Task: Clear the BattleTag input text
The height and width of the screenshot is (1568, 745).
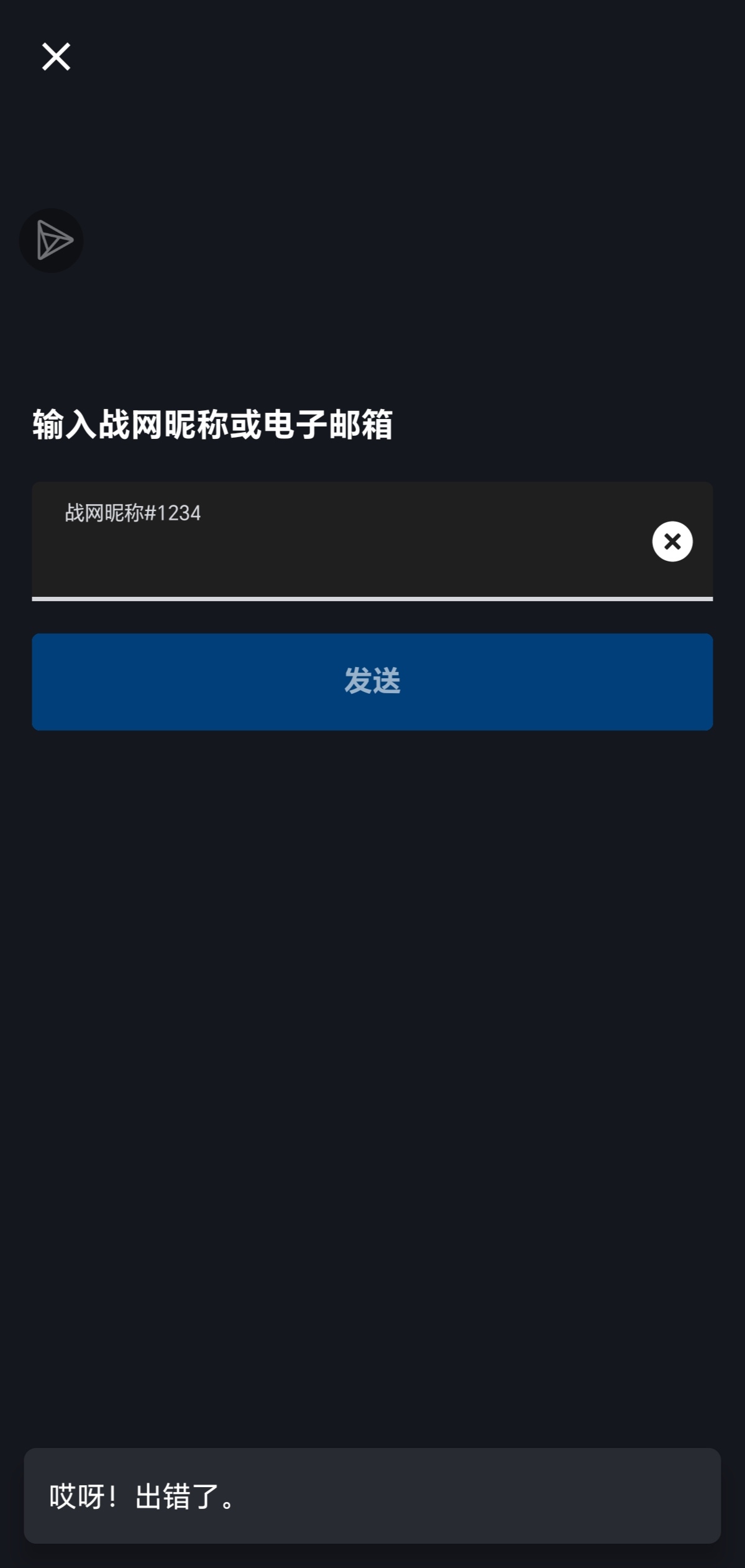Action: (x=672, y=542)
